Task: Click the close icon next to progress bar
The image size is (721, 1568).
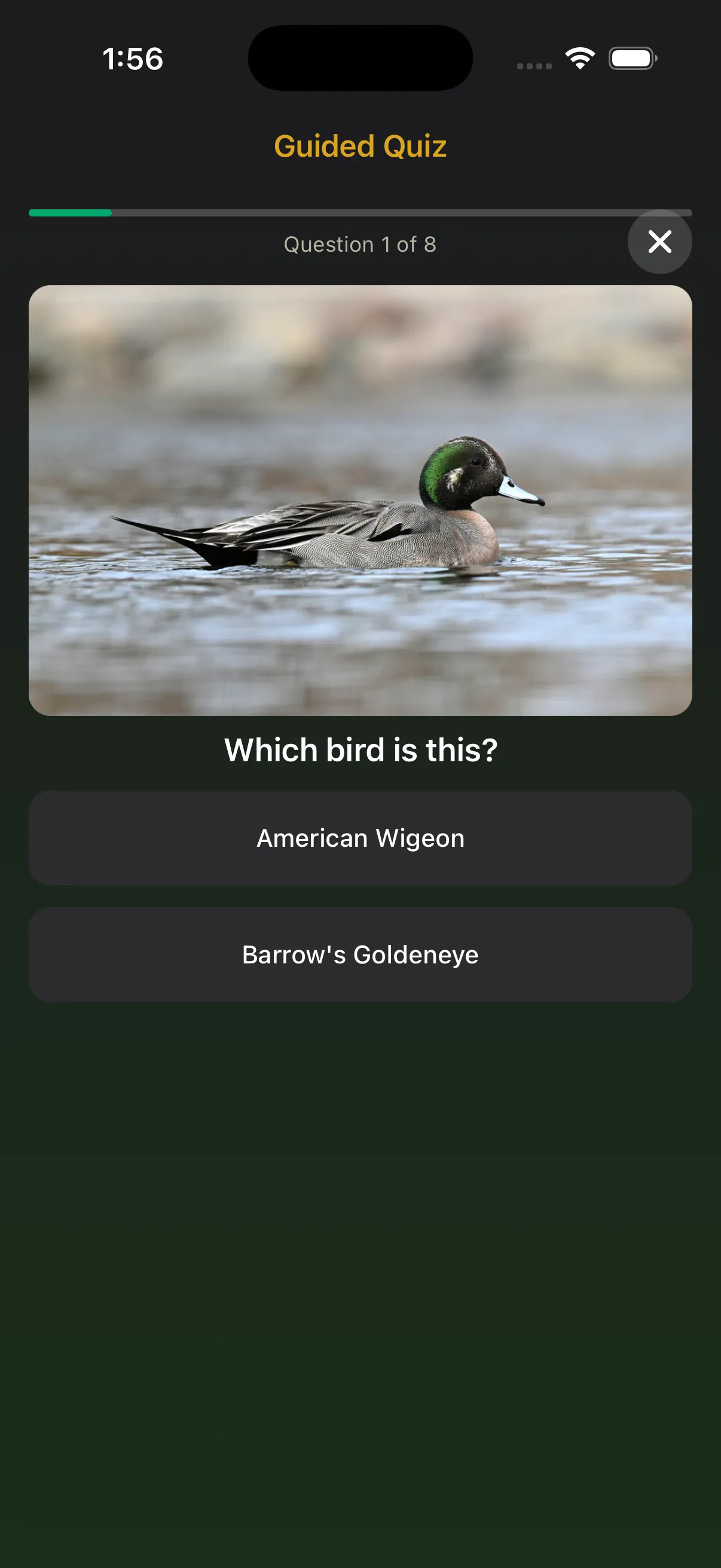Action: (x=659, y=242)
